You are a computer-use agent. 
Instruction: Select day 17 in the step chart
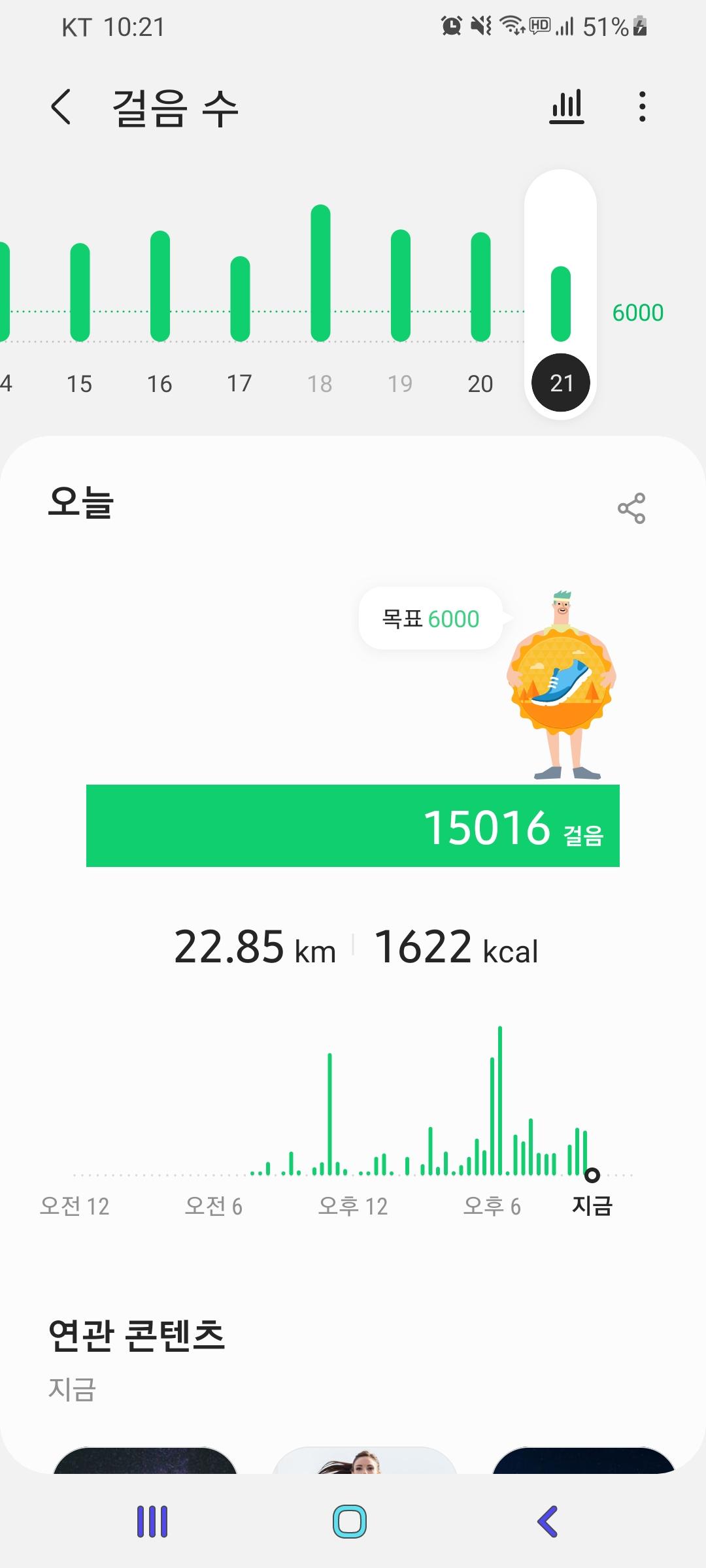[x=240, y=383]
